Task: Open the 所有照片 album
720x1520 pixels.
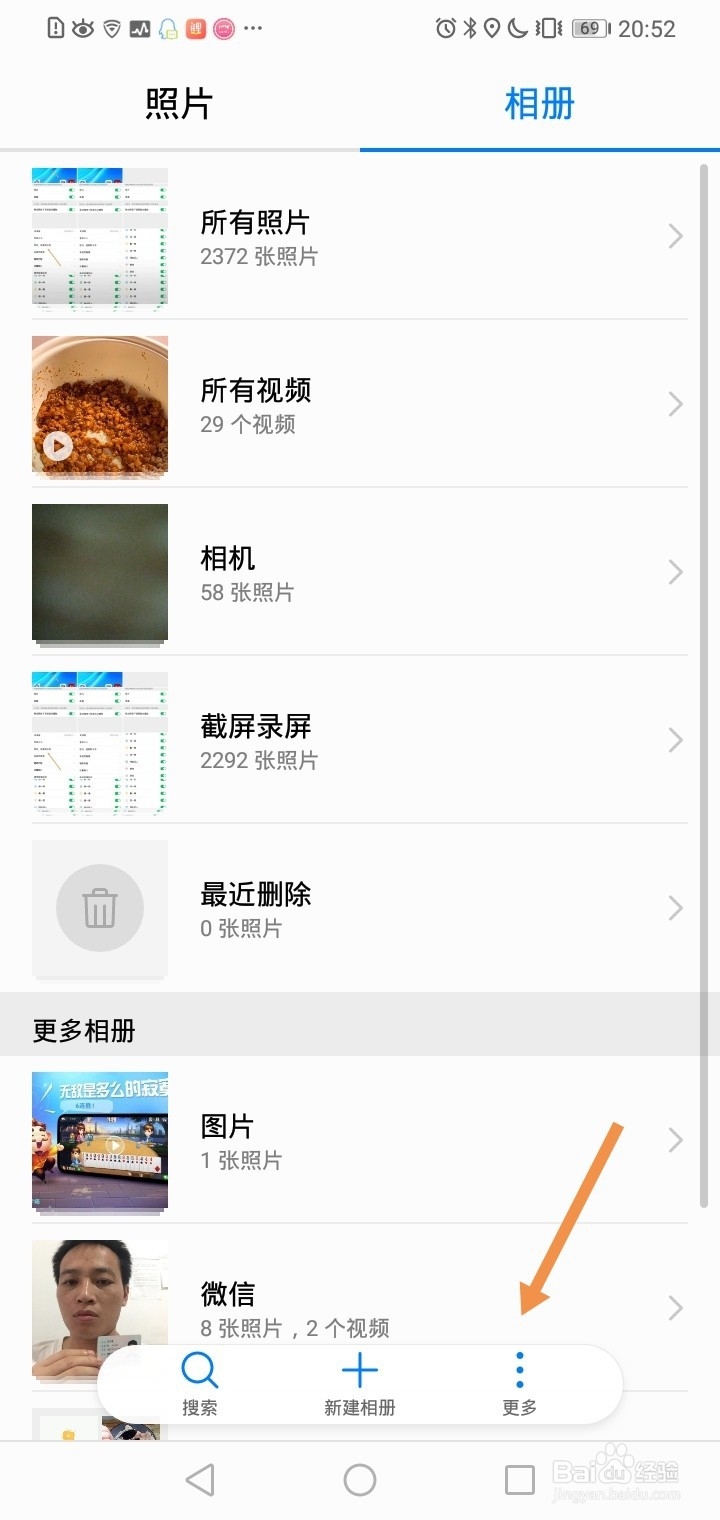Action: [x=360, y=237]
